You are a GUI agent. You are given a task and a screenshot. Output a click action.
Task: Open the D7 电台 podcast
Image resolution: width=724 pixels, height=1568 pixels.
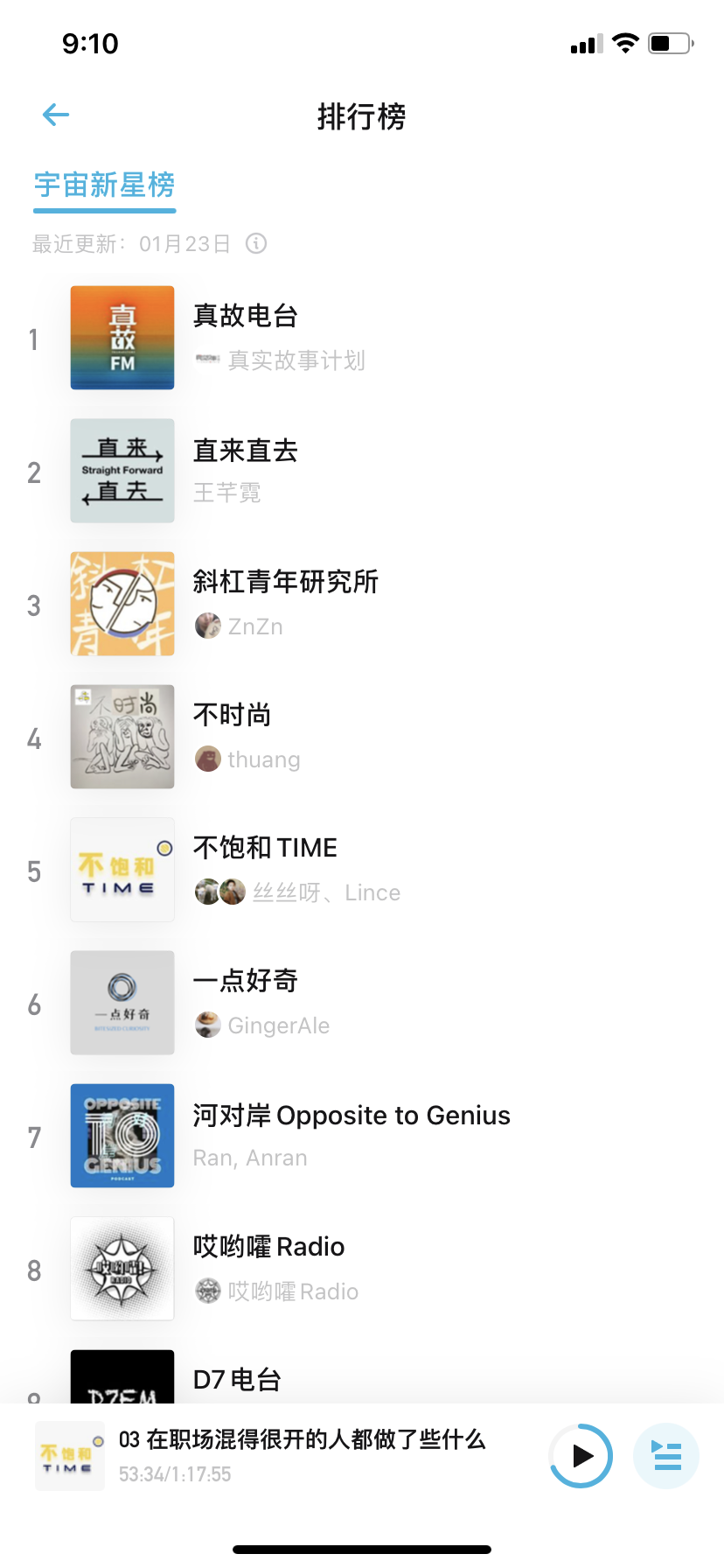[x=237, y=1379]
